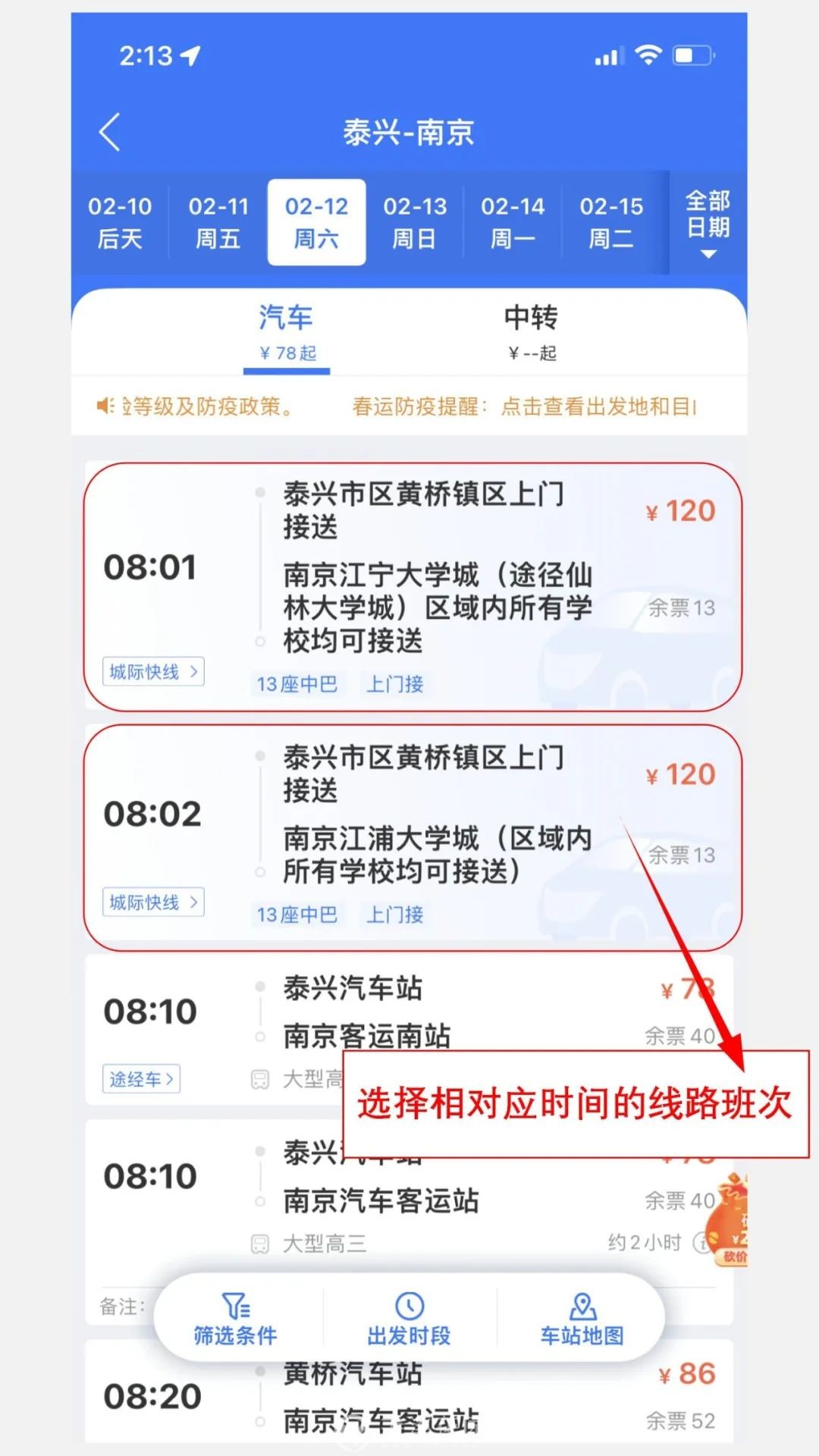Choose 08:20 trip from 黄桥汽车站
This screenshot has height=1456, width=819.
tap(425, 1403)
